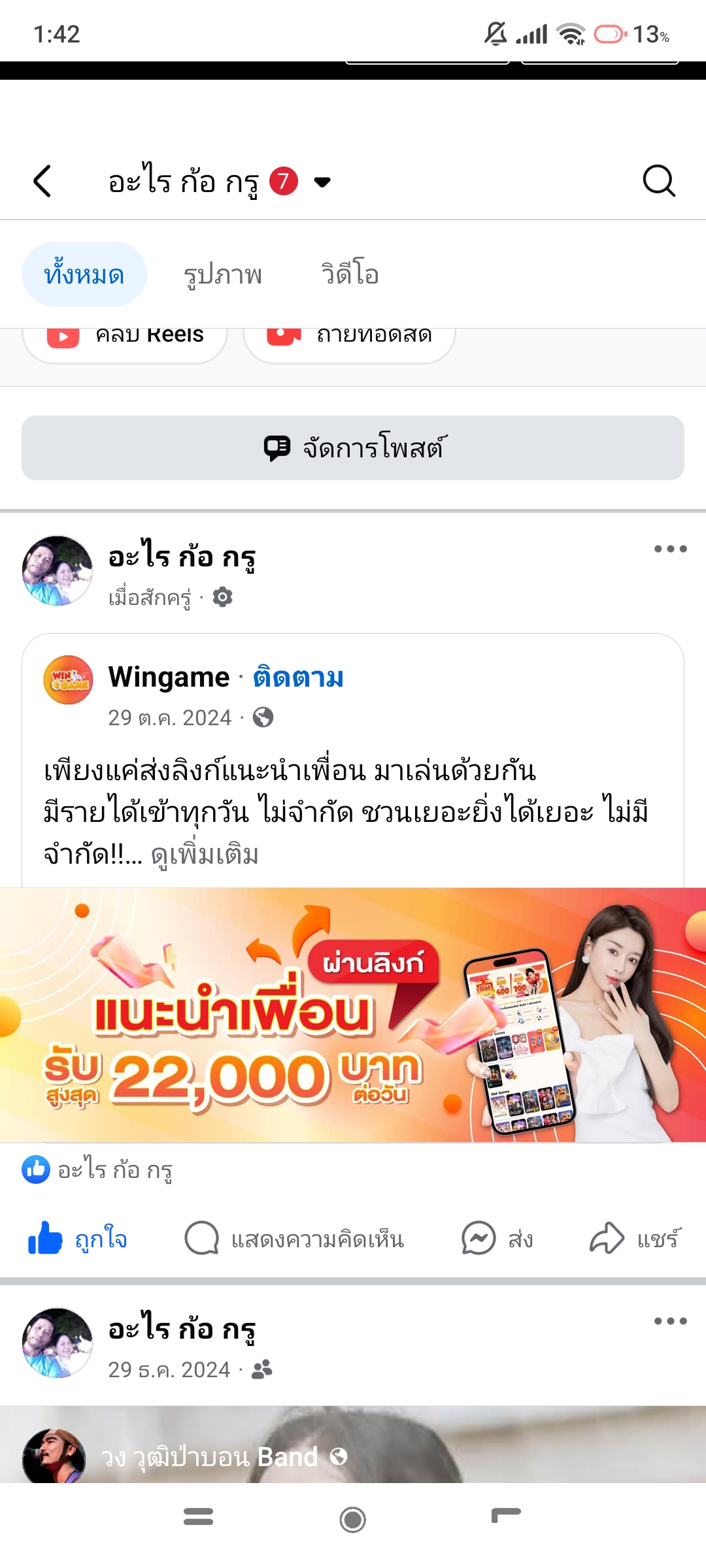This screenshot has width=706, height=1568.
Task: Switch to the วิดีโอ tab
Action: (x=350, y=274)
